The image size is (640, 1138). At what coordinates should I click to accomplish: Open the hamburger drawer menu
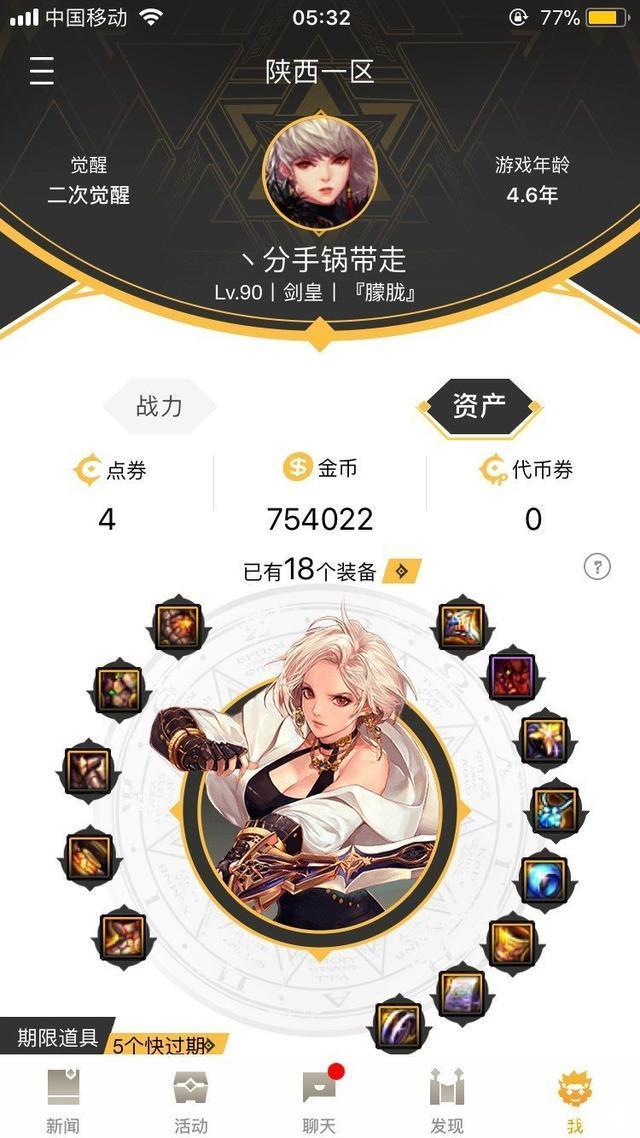[42, 71]
